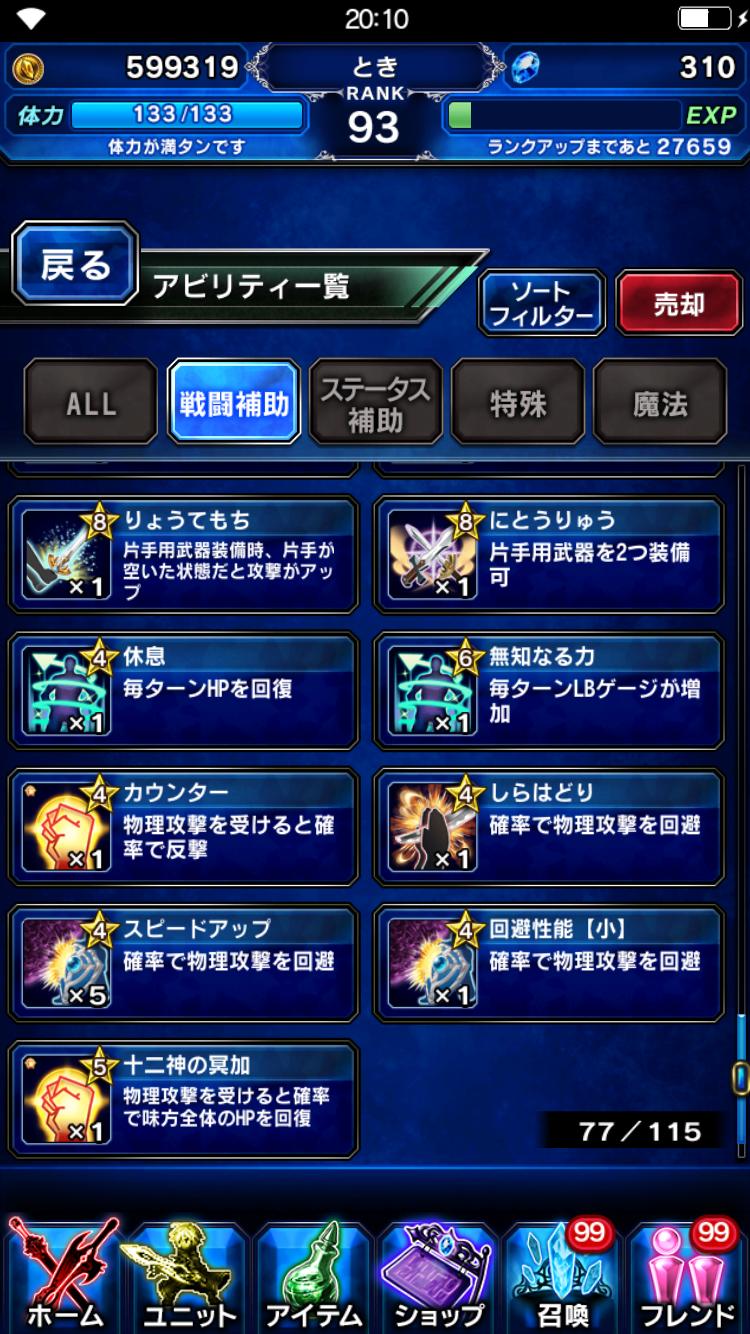Open the りょうてもち ability card
750x1334 pixels.
click(184, 555)
